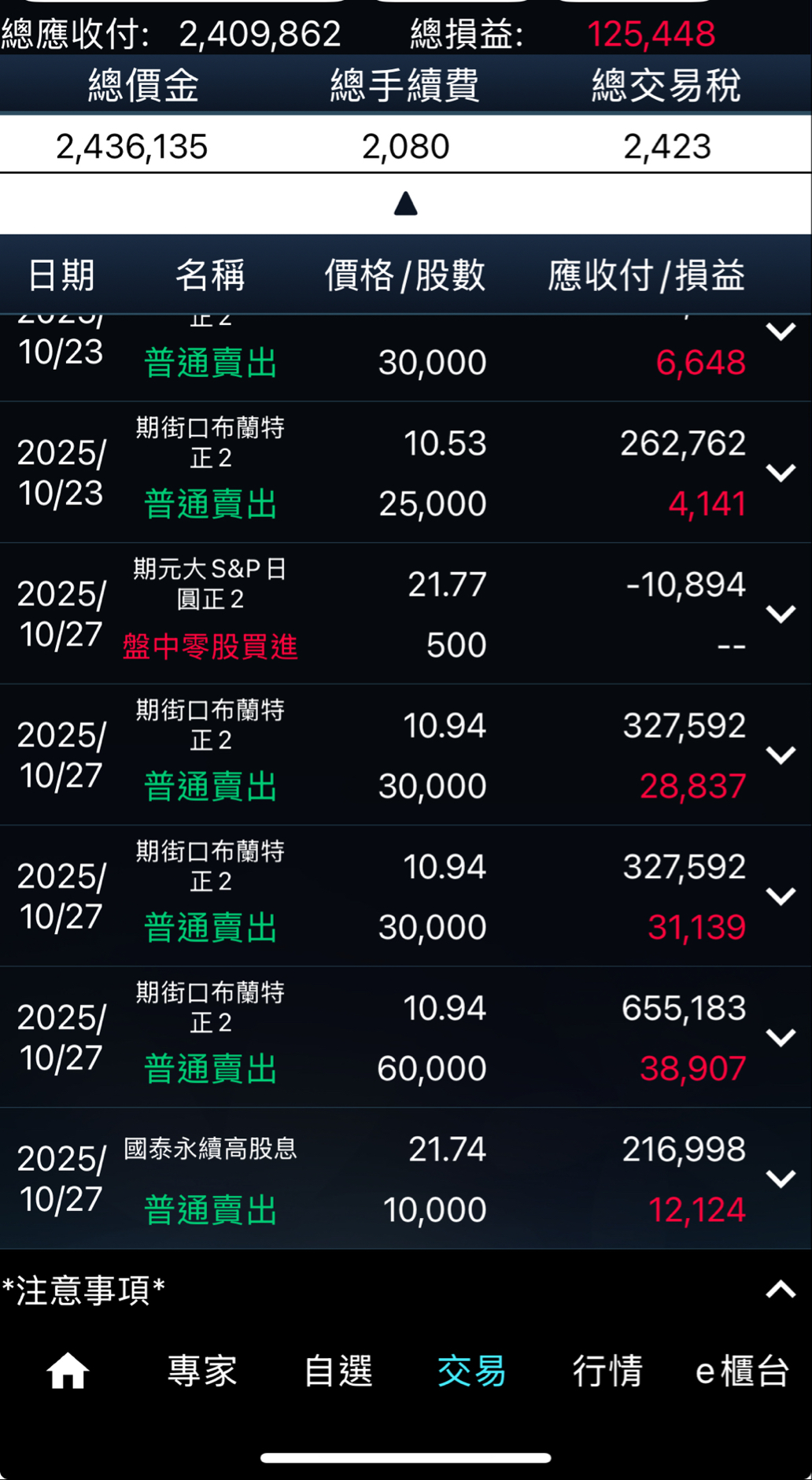
Task: Open the e櫃台 tab
Action: click(x=742, y=1371)
